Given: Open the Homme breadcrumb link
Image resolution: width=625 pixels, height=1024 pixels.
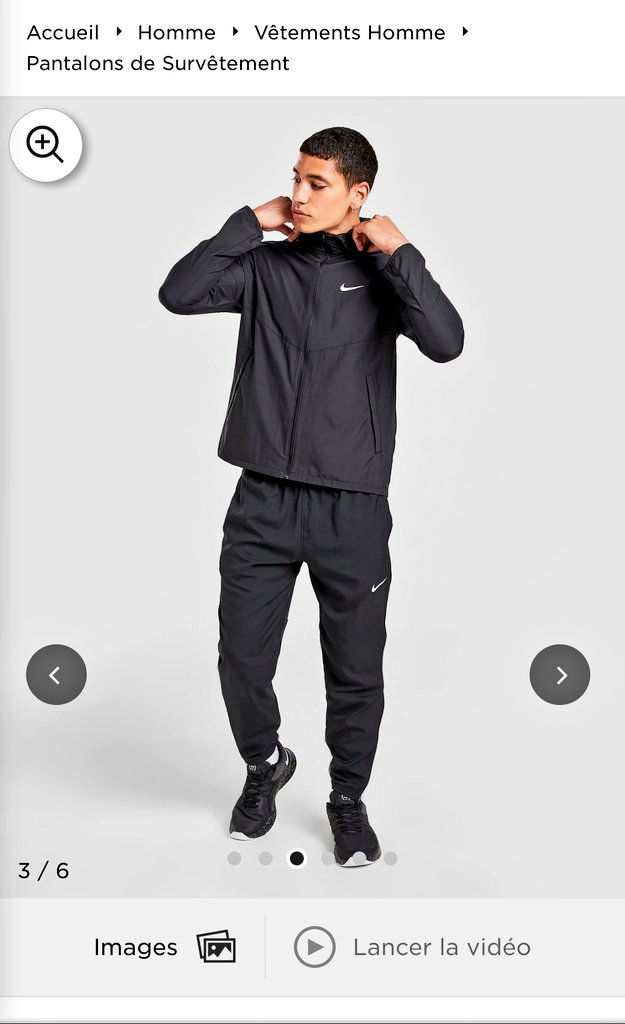Looking at the screenshot, I should 176,32.
